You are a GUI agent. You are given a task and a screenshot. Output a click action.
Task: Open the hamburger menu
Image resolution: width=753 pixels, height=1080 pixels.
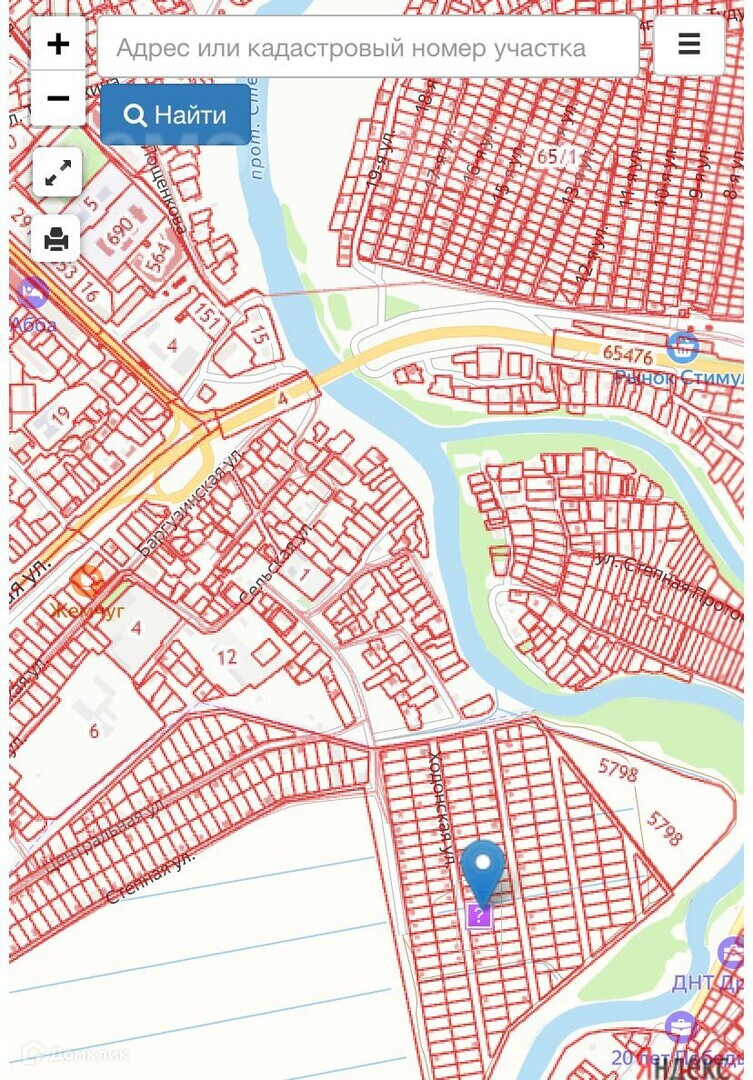(689, 44)
